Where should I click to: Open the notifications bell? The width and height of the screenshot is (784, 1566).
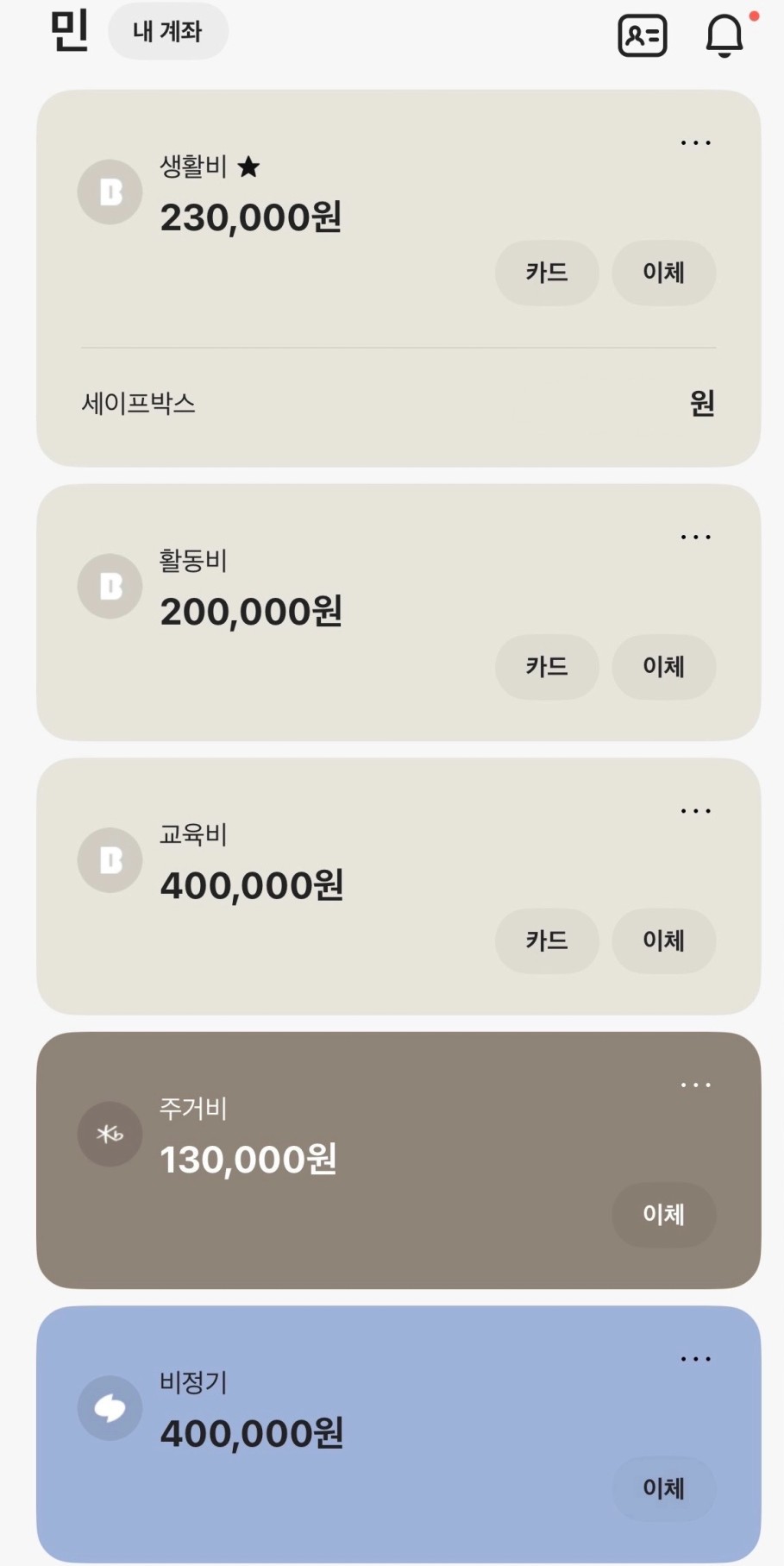(724, 35)
